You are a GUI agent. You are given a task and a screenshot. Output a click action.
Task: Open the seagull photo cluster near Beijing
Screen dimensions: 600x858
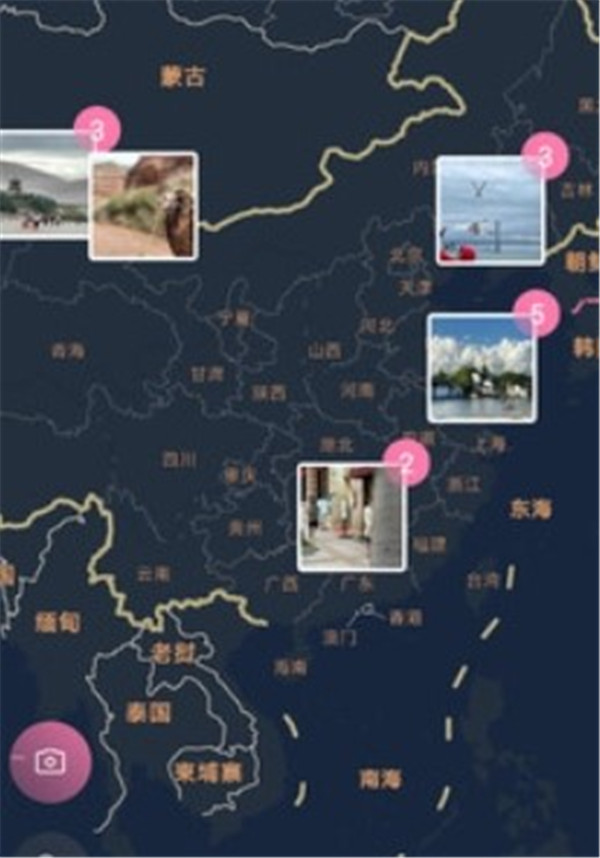point(490,211)
